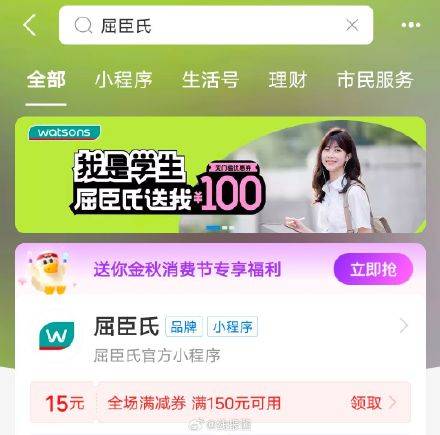
Task: Switch to the 生活号 tab
Action: coord(210,80)
